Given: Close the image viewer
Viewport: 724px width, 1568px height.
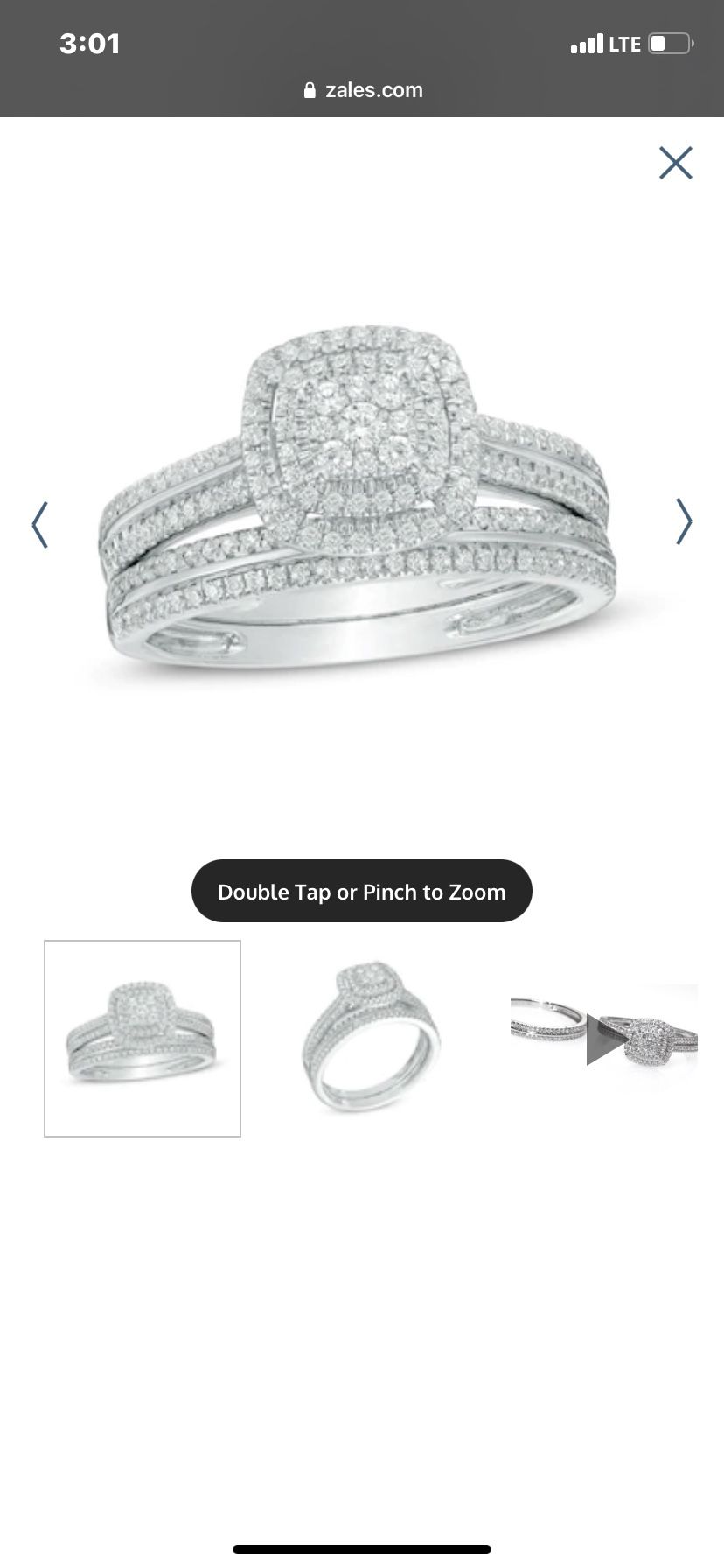Looking at the screenshot, I should pos(675,163).
